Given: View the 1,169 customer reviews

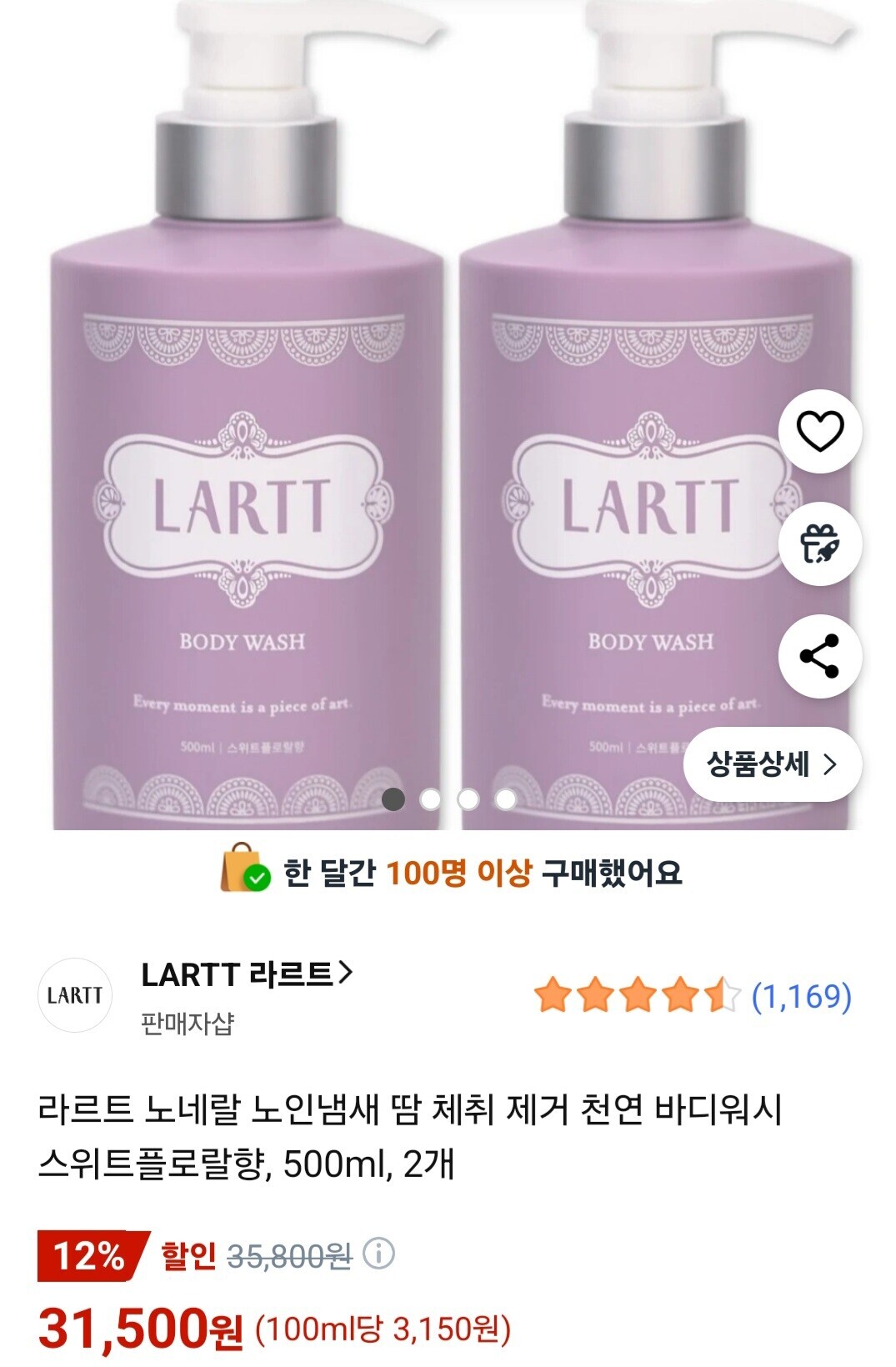Looking at the screenshot, I should pyautogui.click(x=801, y=996).
